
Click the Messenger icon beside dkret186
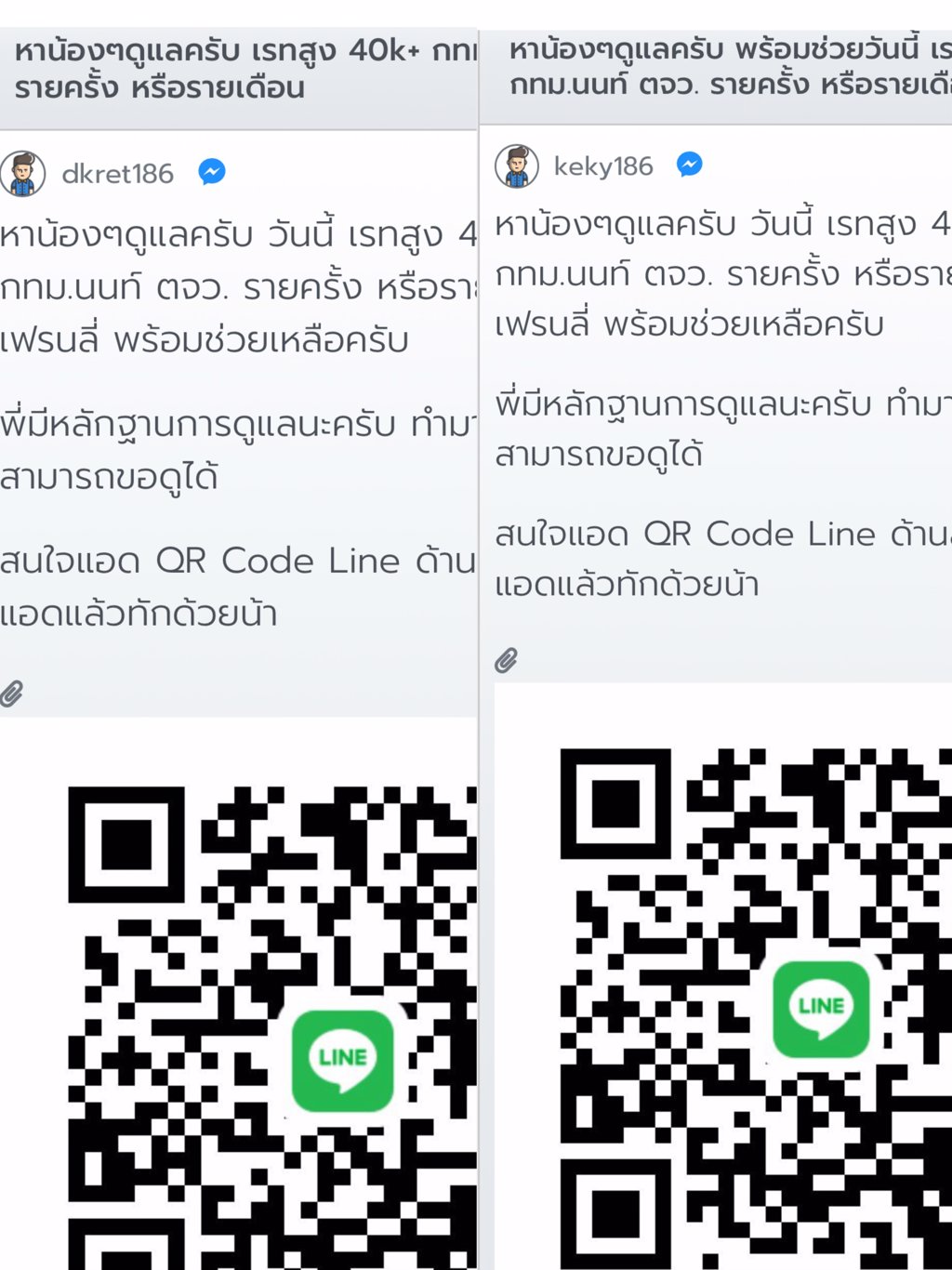click(x=211, y=171)
